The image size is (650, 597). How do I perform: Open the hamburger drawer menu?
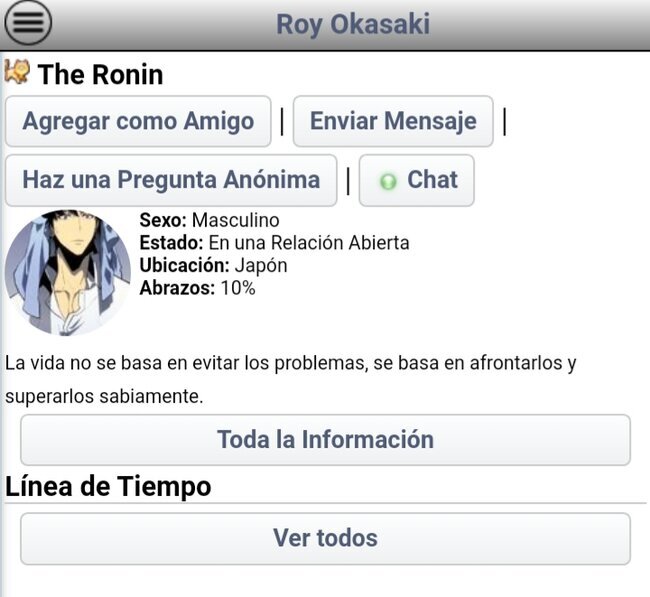click(x=28, y=24)
